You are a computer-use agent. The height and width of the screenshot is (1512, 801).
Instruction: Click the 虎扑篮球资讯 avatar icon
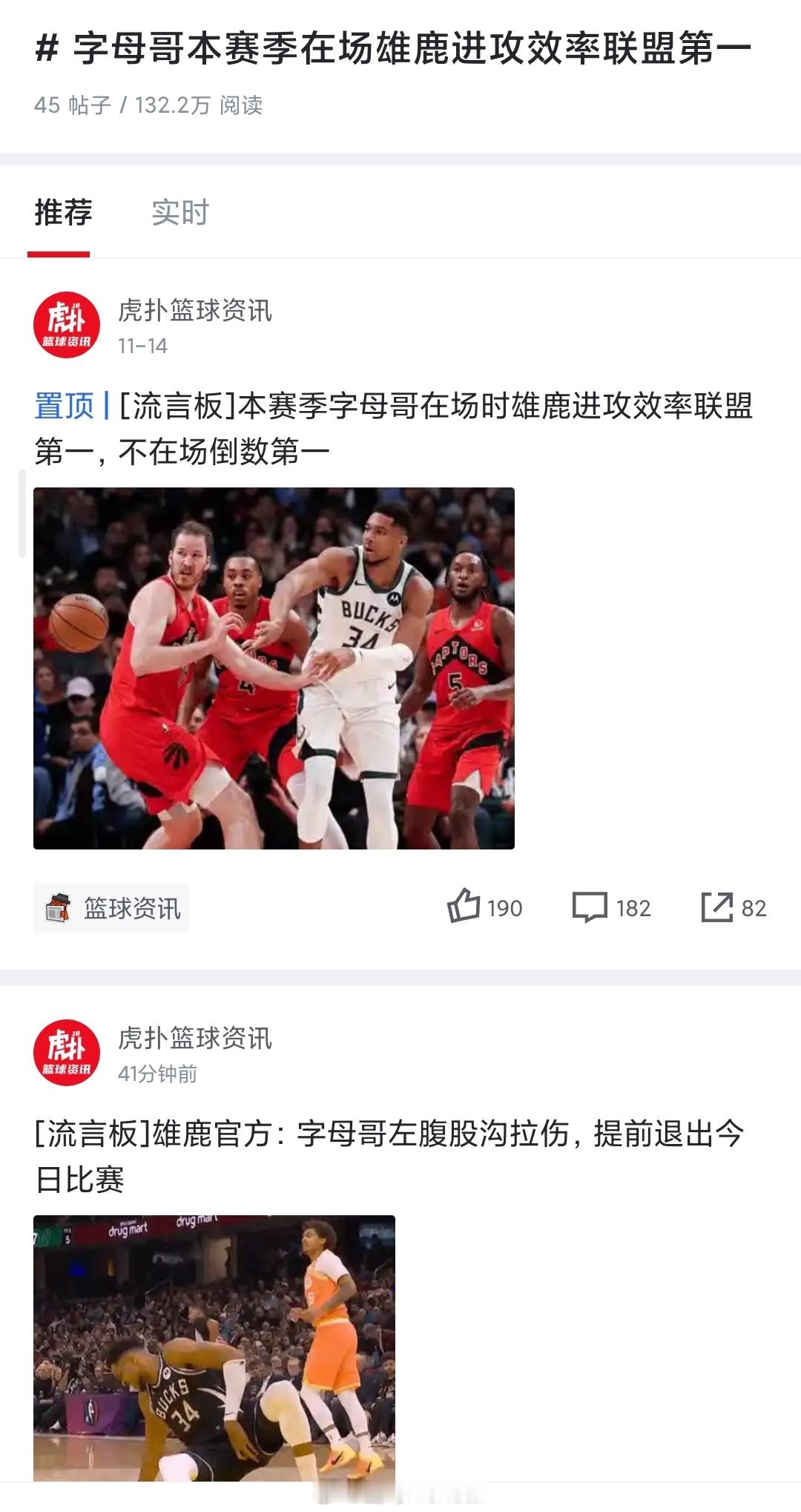click(70, 323)
